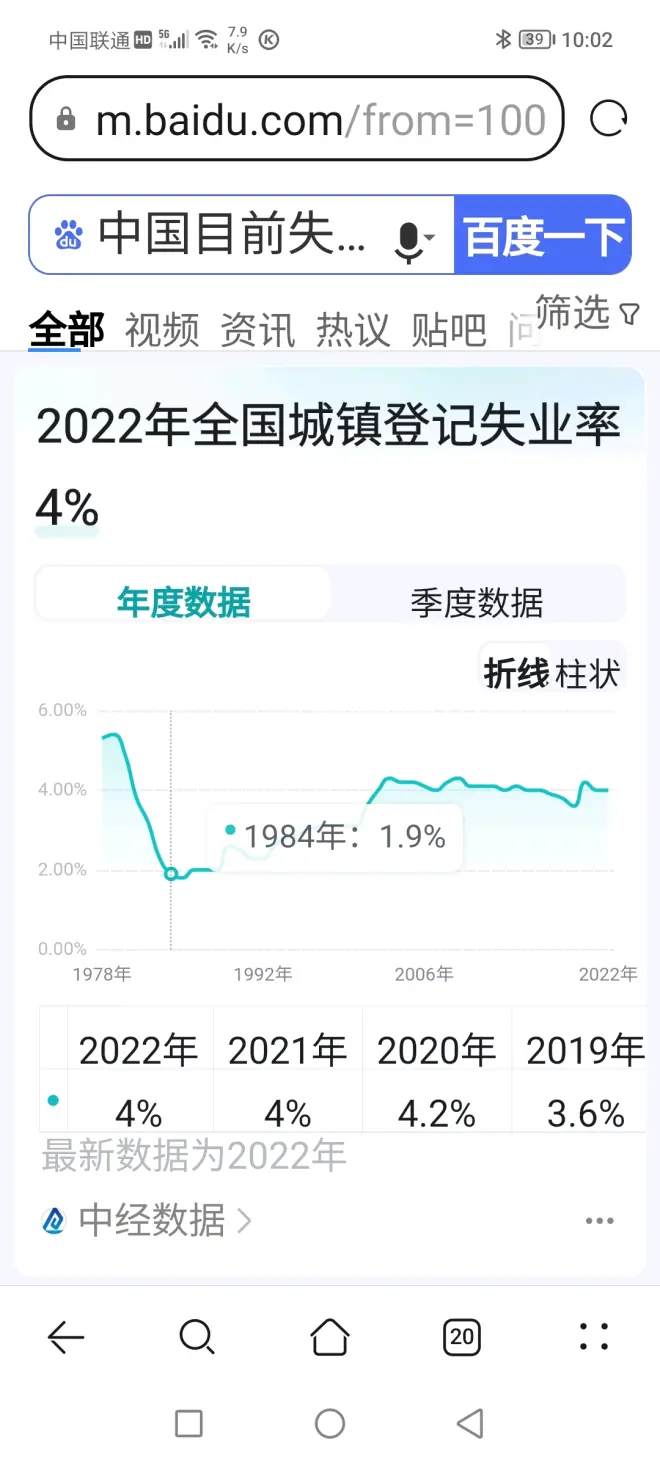The image size is (660, 1459).
Task: Start voice search with the microphone
Action: point(410,238)
